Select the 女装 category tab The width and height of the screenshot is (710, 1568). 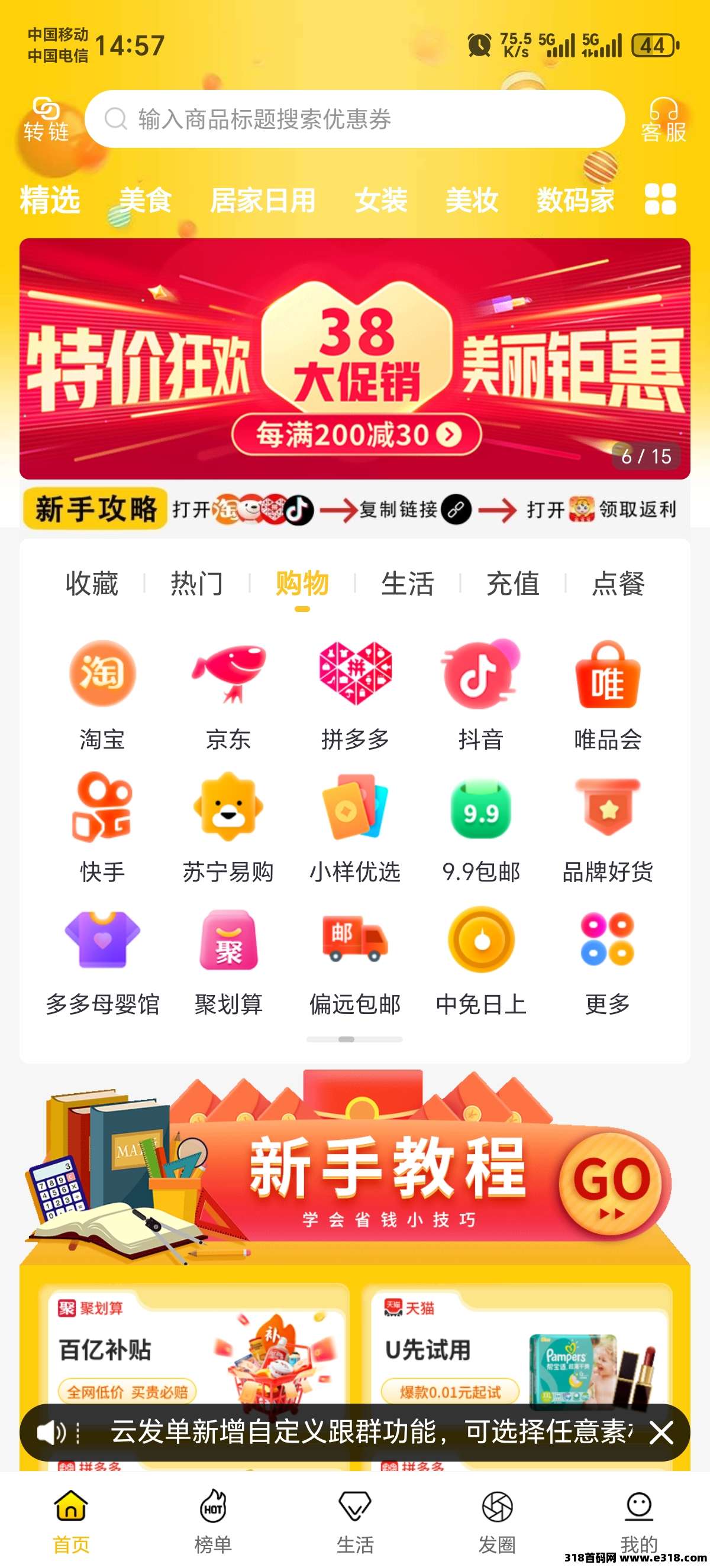point(380,200)
